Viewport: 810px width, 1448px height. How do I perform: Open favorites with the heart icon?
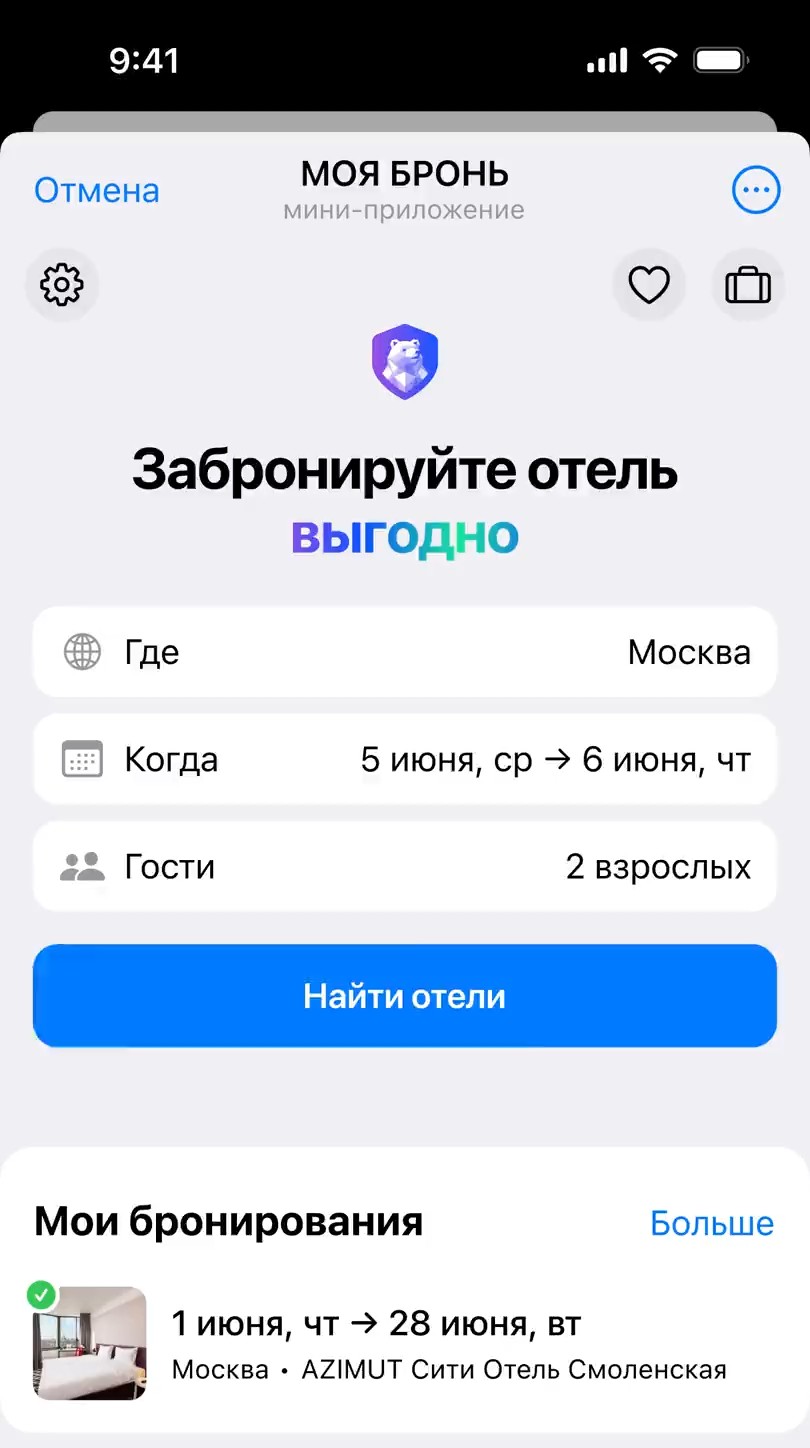(x=648, y=285)
